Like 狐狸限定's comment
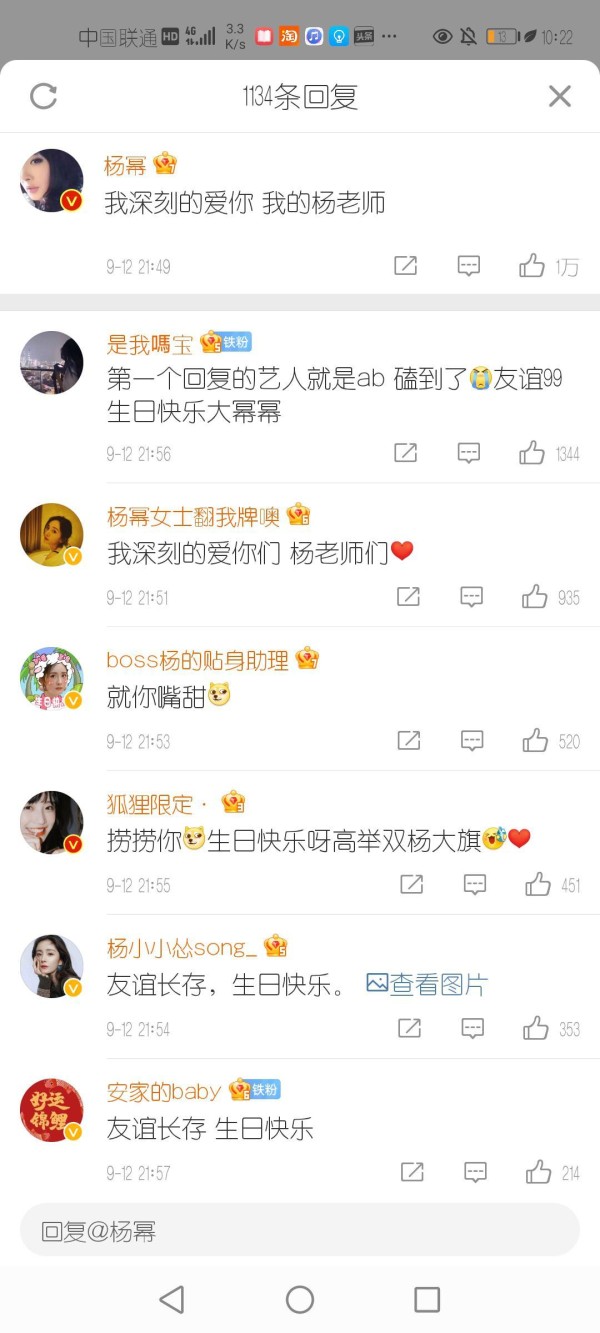 (x=538, y=885)
